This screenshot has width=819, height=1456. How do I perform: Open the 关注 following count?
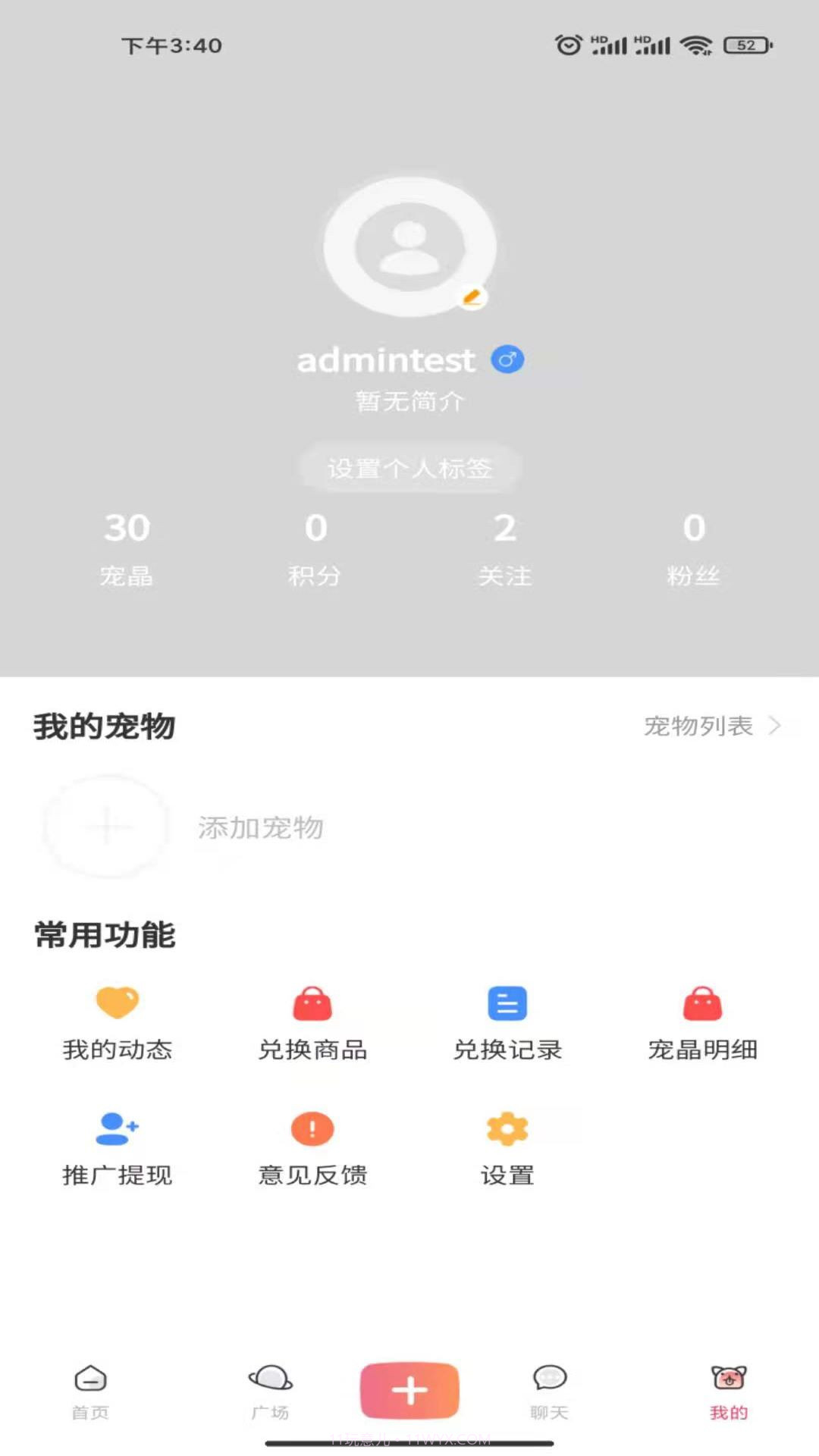tap(506, 548)
